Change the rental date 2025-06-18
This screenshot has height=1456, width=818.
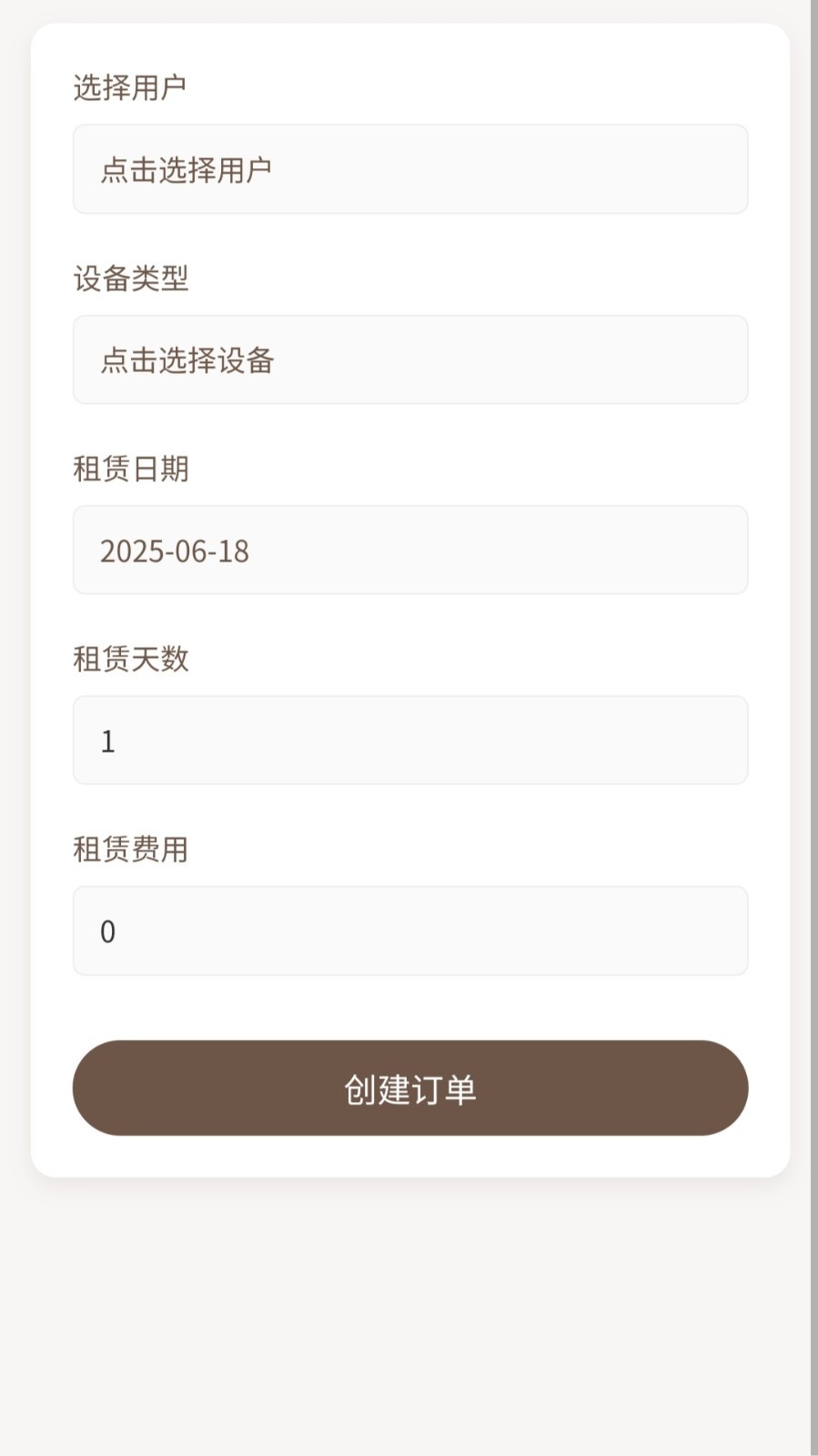409,550
